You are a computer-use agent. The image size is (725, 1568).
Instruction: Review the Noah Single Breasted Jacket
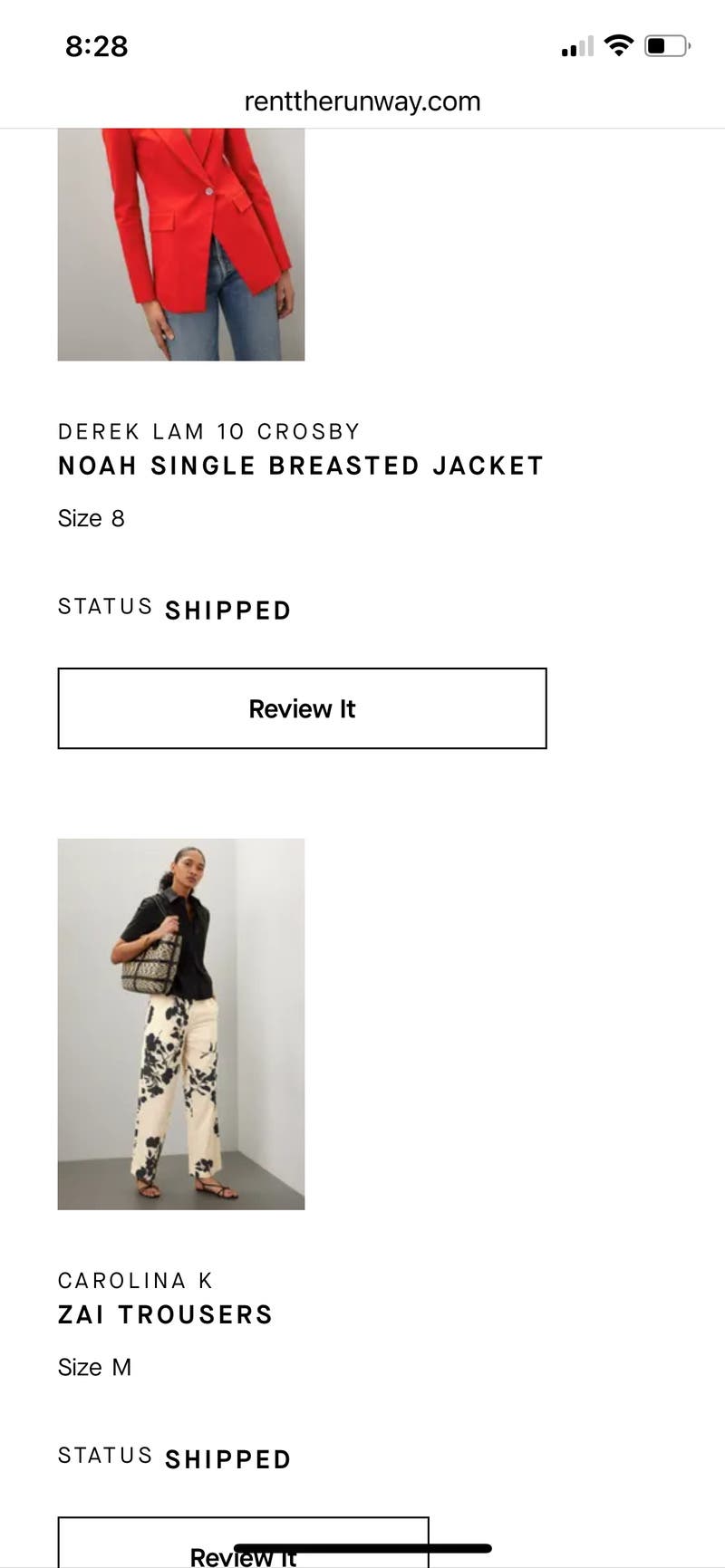click(302, 708)
